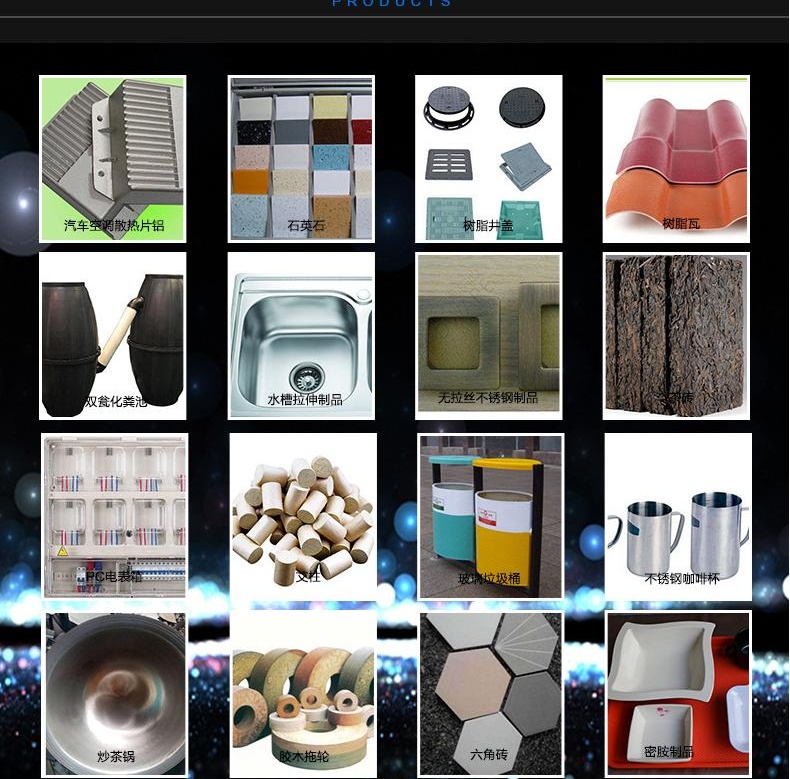Open the 不锈钢咖啡杯 product tile
This screenshot has height=779, width=790.
point(678,515)
